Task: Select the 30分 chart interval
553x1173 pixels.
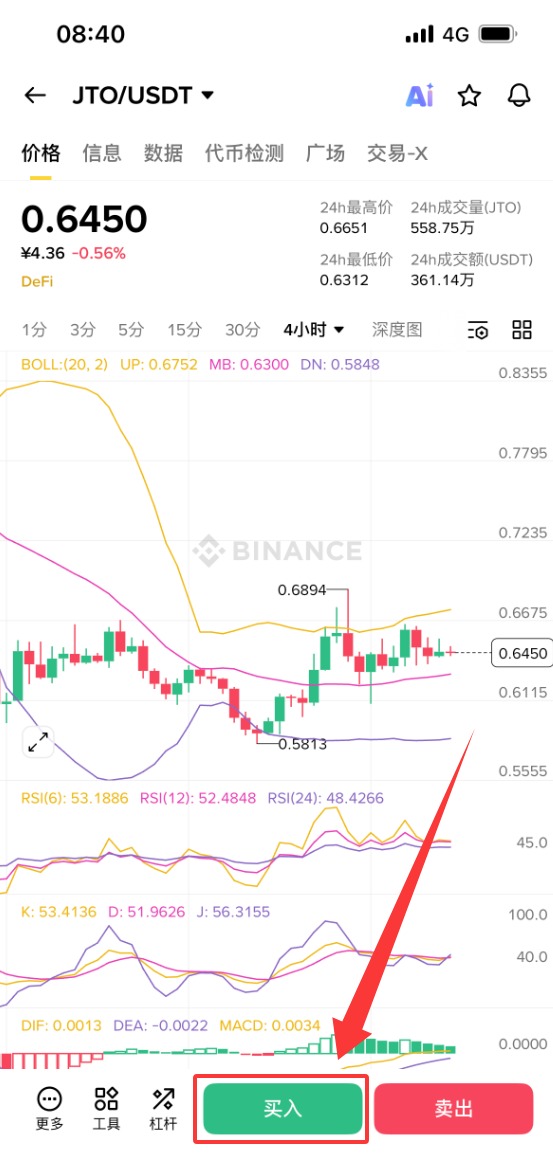Action: pyautogui.click(x=243, y=329)
